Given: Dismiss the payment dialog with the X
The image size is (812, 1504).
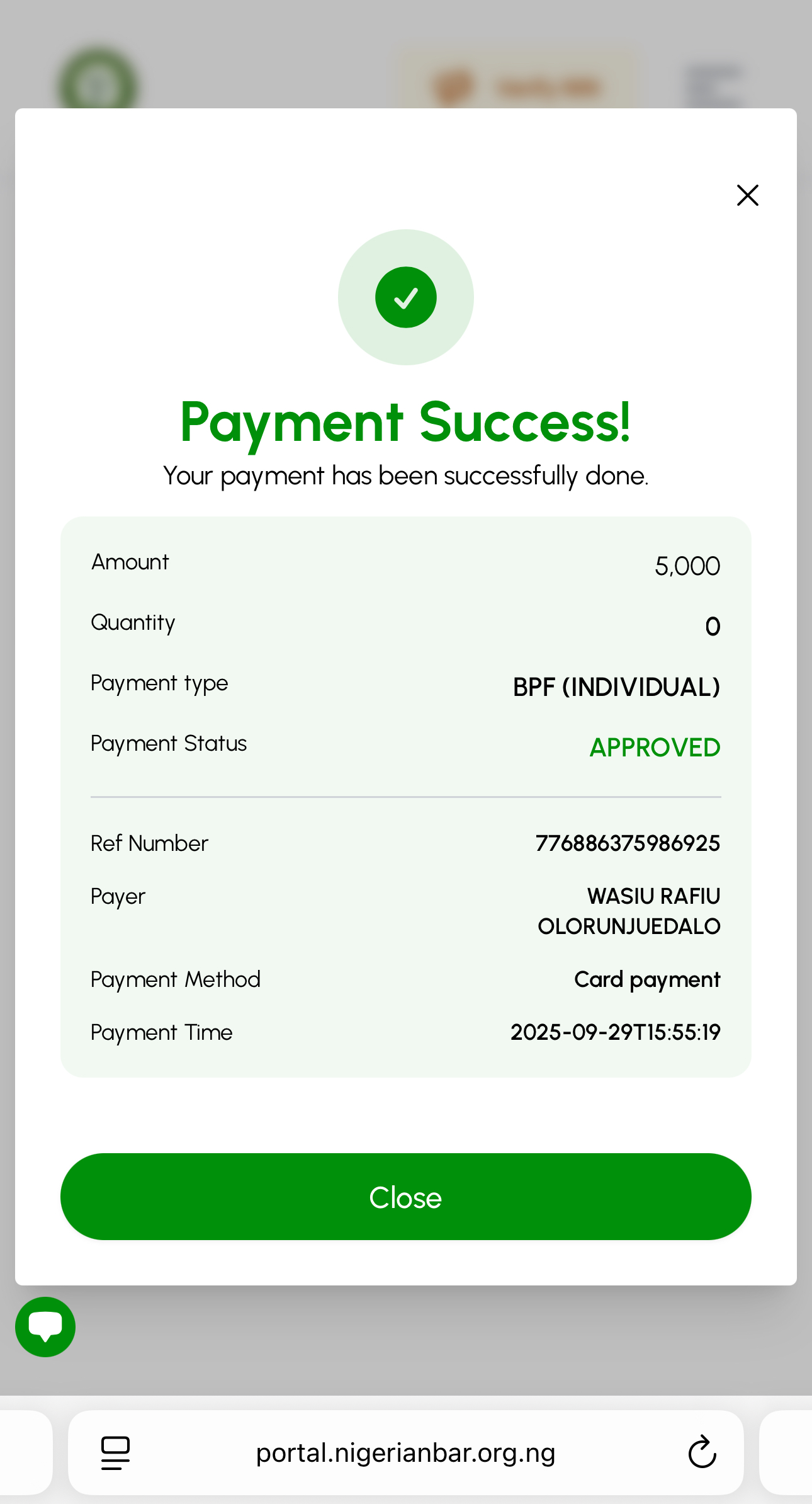Looking at the screenshot, I should 747,195.
